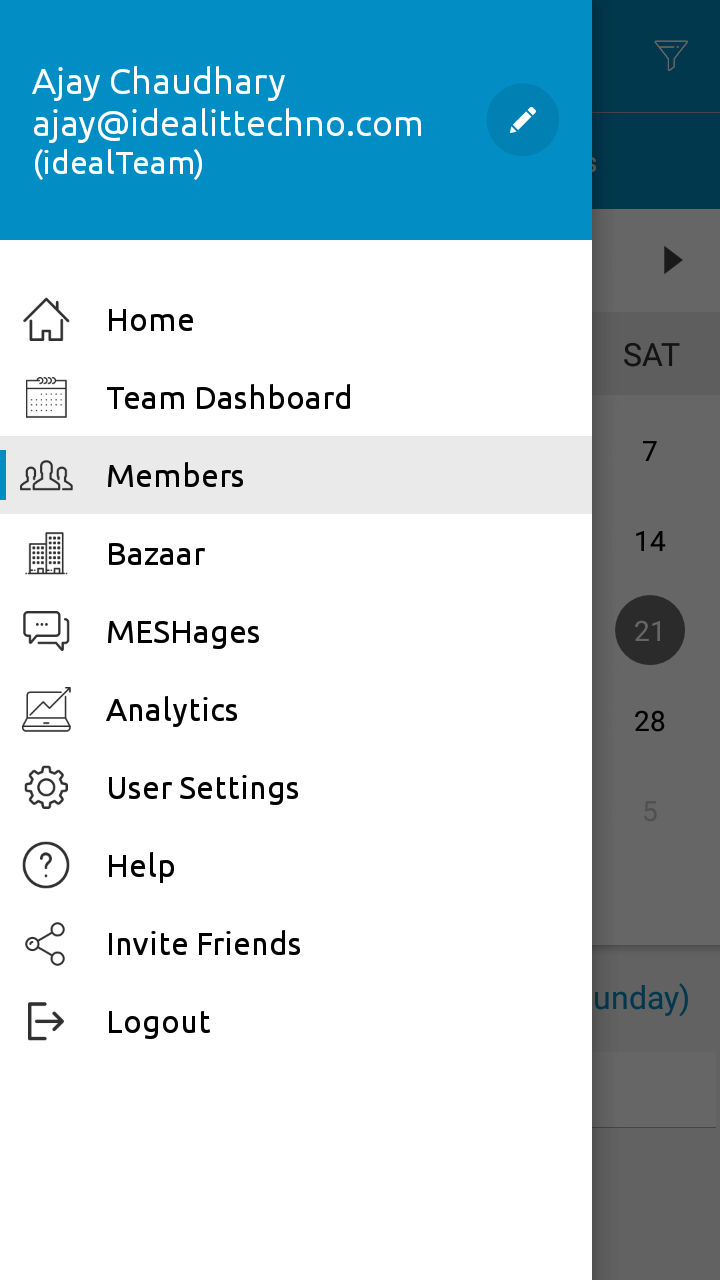Edit profile with the pencil icon
The image size is (720, 1280).
click(522, 120)
